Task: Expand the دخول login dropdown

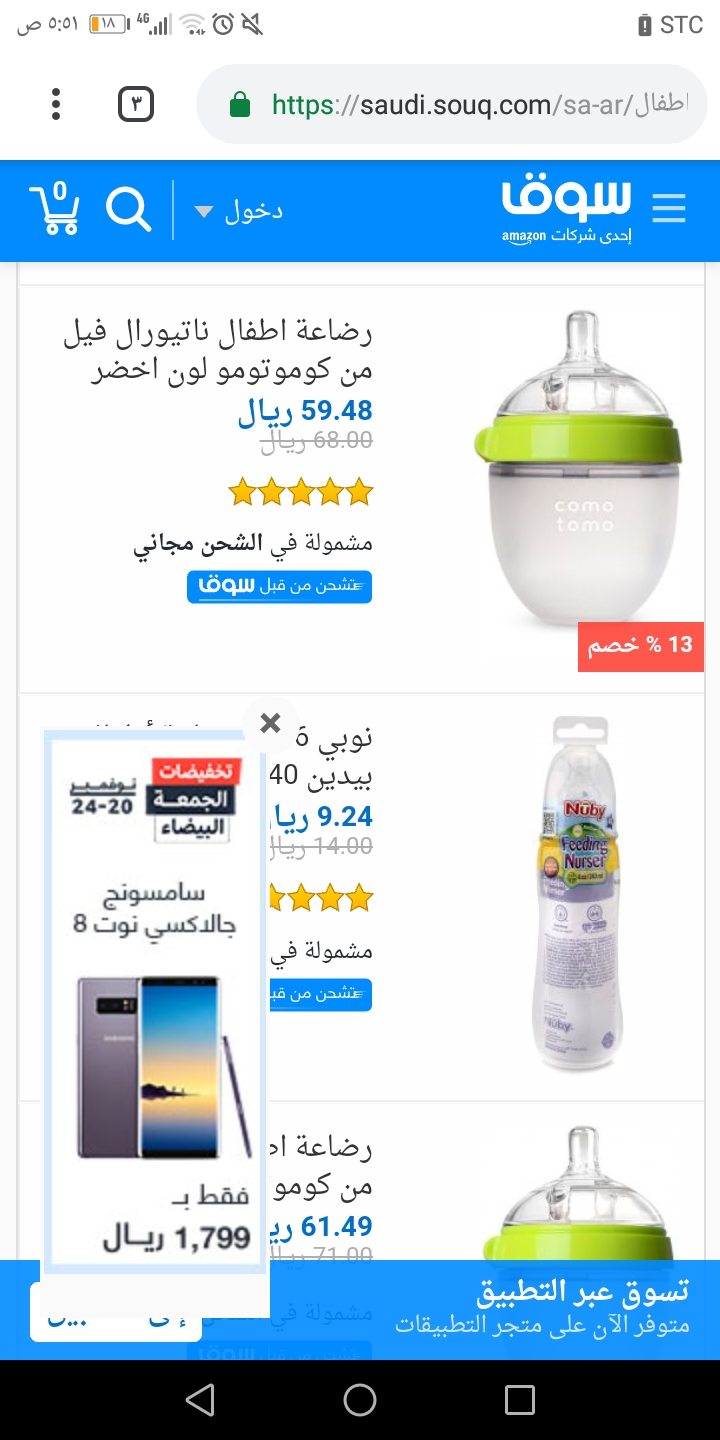Action: 240,211
